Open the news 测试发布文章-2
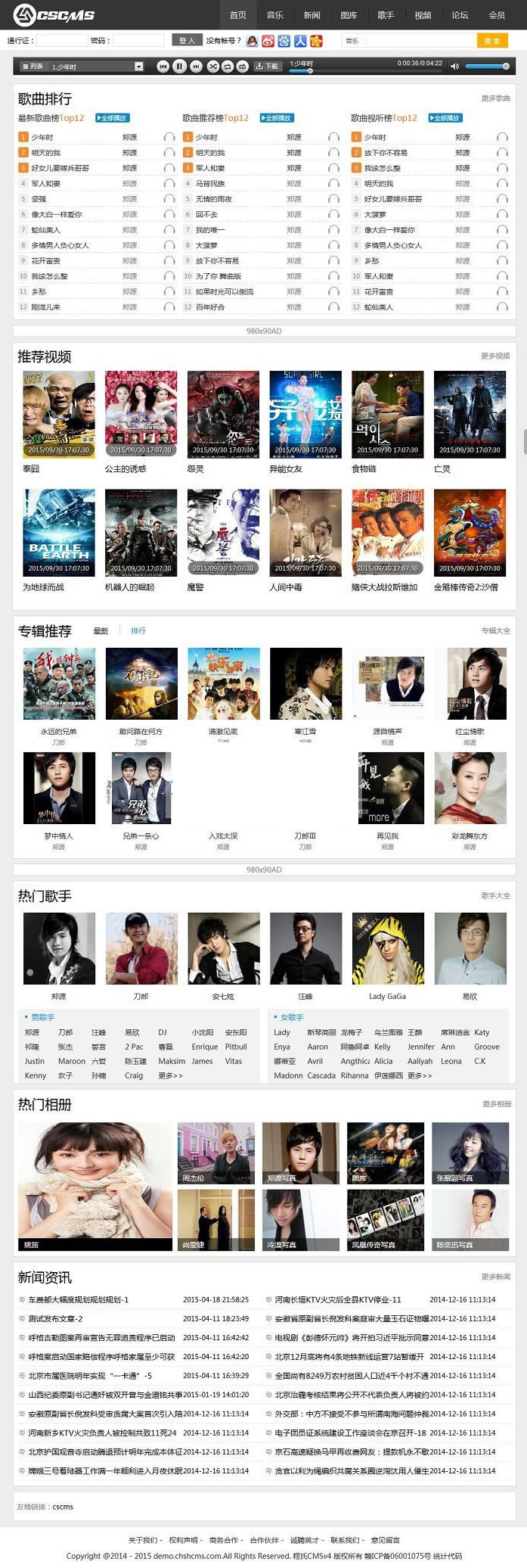 pyautogui.click(x=55, y=1318)
